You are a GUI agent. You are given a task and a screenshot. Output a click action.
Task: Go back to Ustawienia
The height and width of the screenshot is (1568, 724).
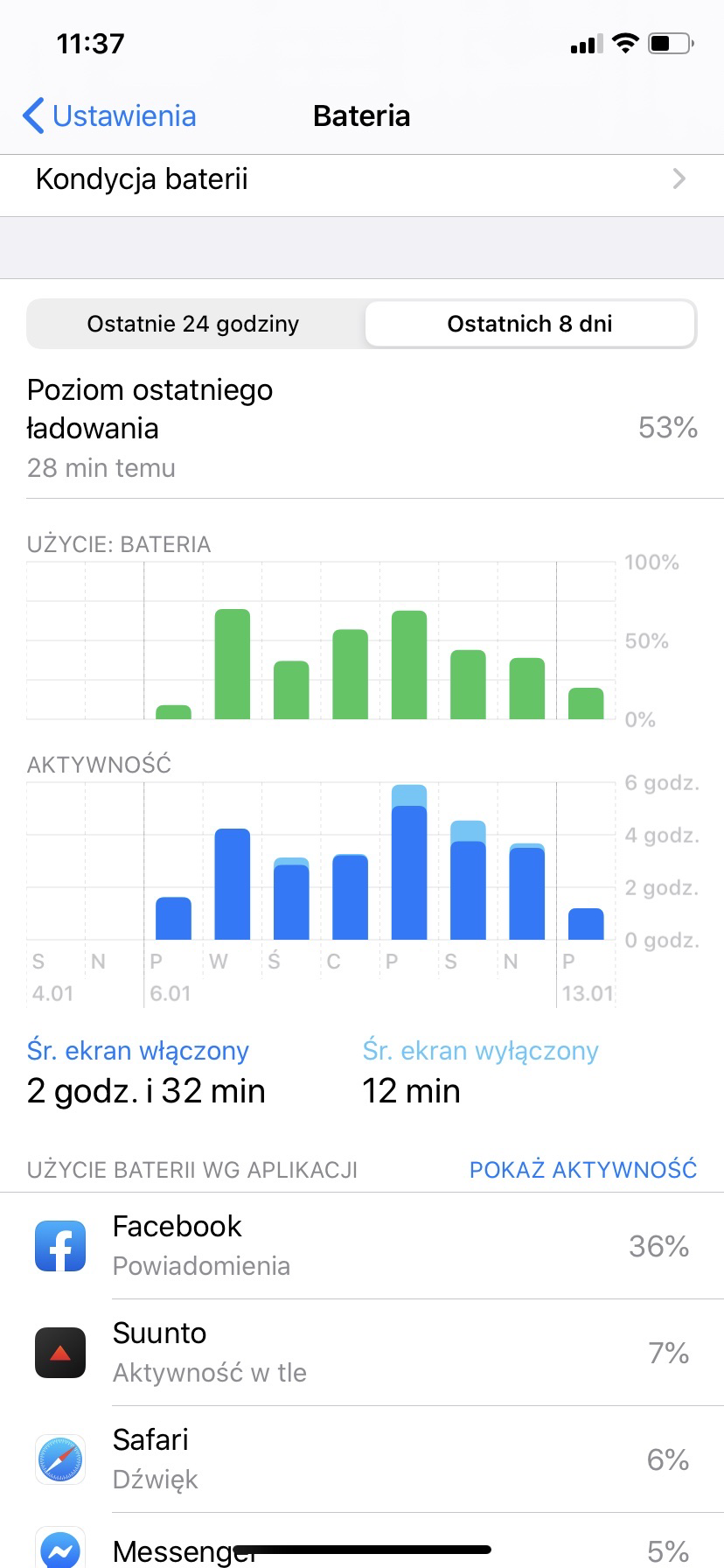pos(109,115)
